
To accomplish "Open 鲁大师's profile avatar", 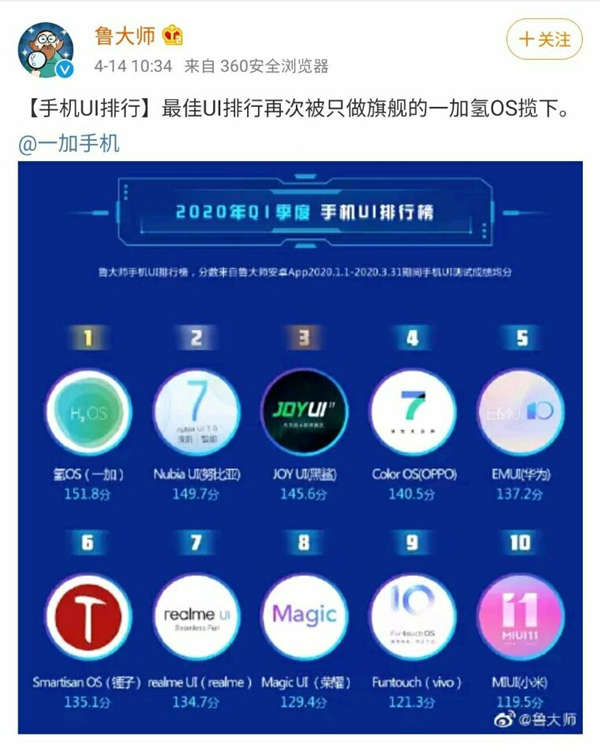I will [x=46, y=49].
